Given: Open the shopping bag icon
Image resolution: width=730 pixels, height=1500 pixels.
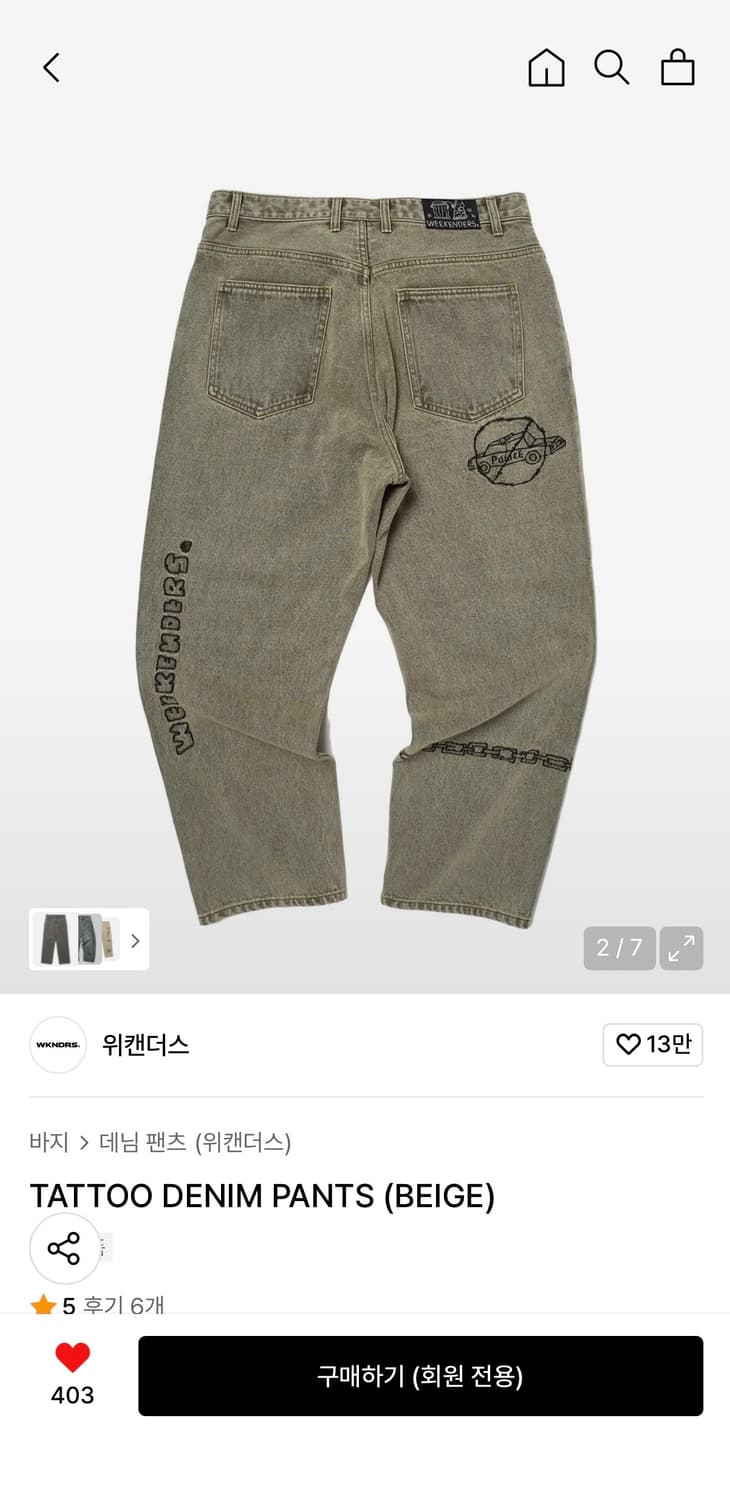Looking at the screenshot, I should click(679, 68).
